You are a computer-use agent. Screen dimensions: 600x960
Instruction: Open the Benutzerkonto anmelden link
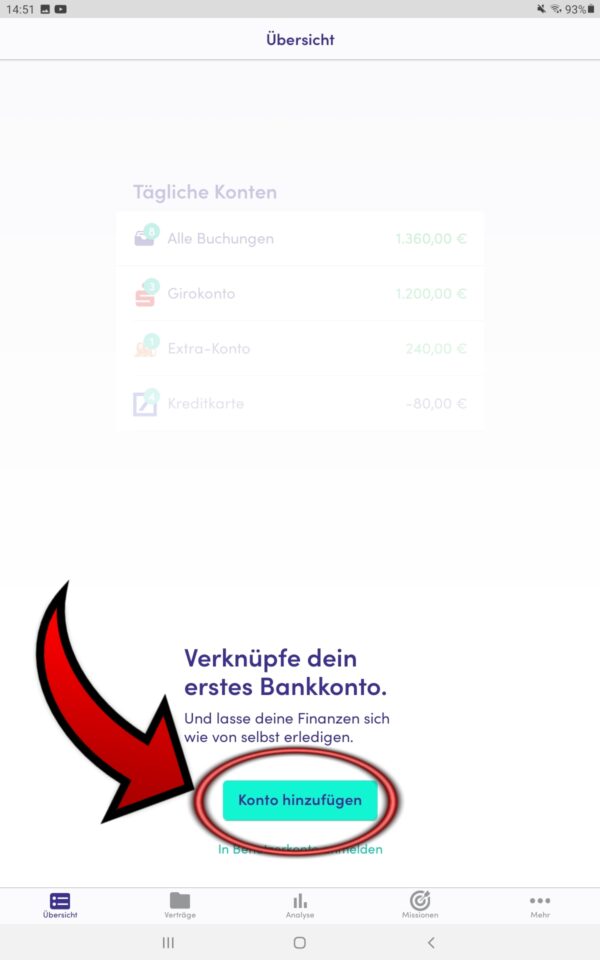coord(300,849)
